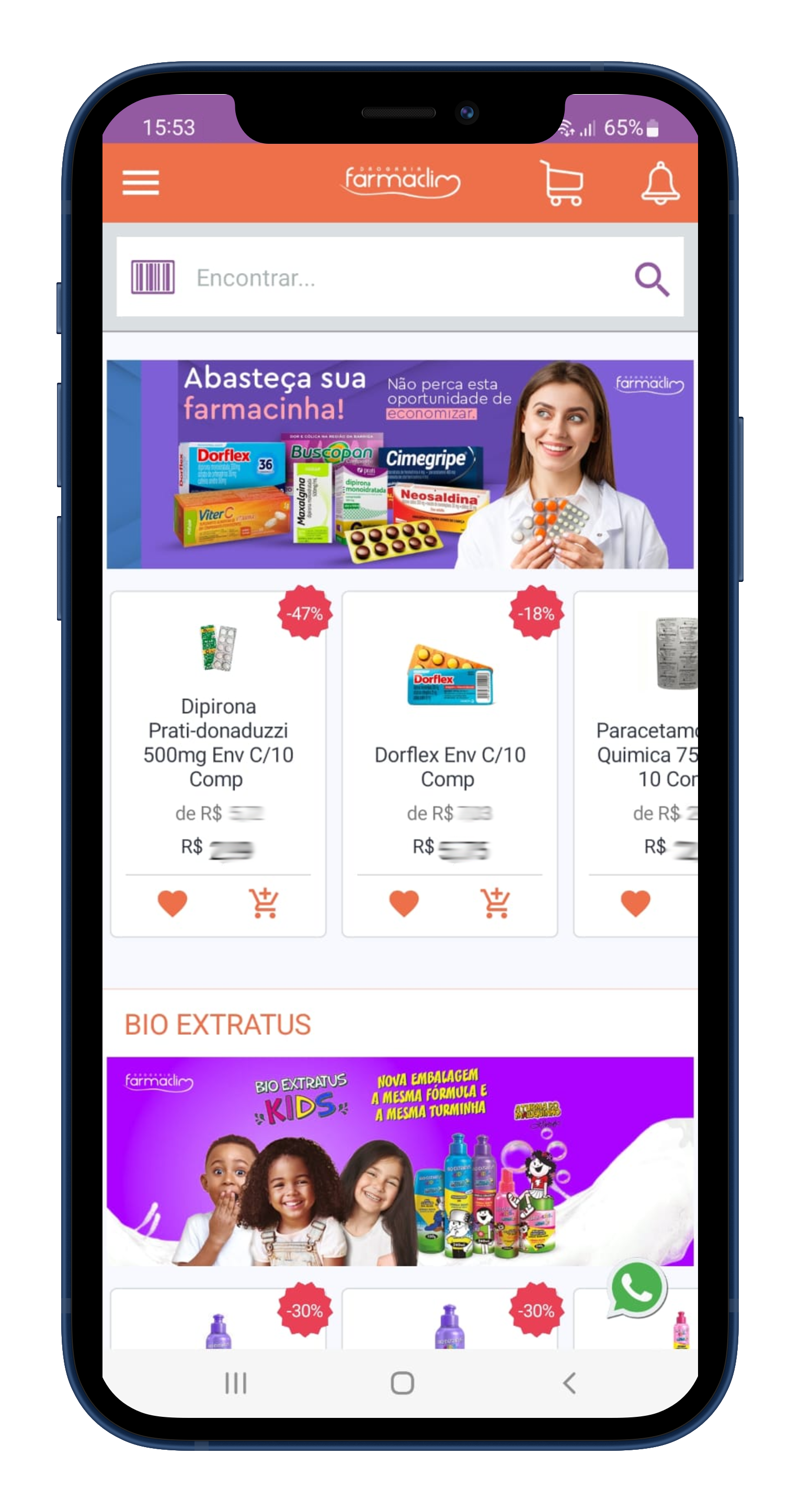Open the notifications bell
800x1512 pixels.
pyautogui.click(x=660, y=183)
